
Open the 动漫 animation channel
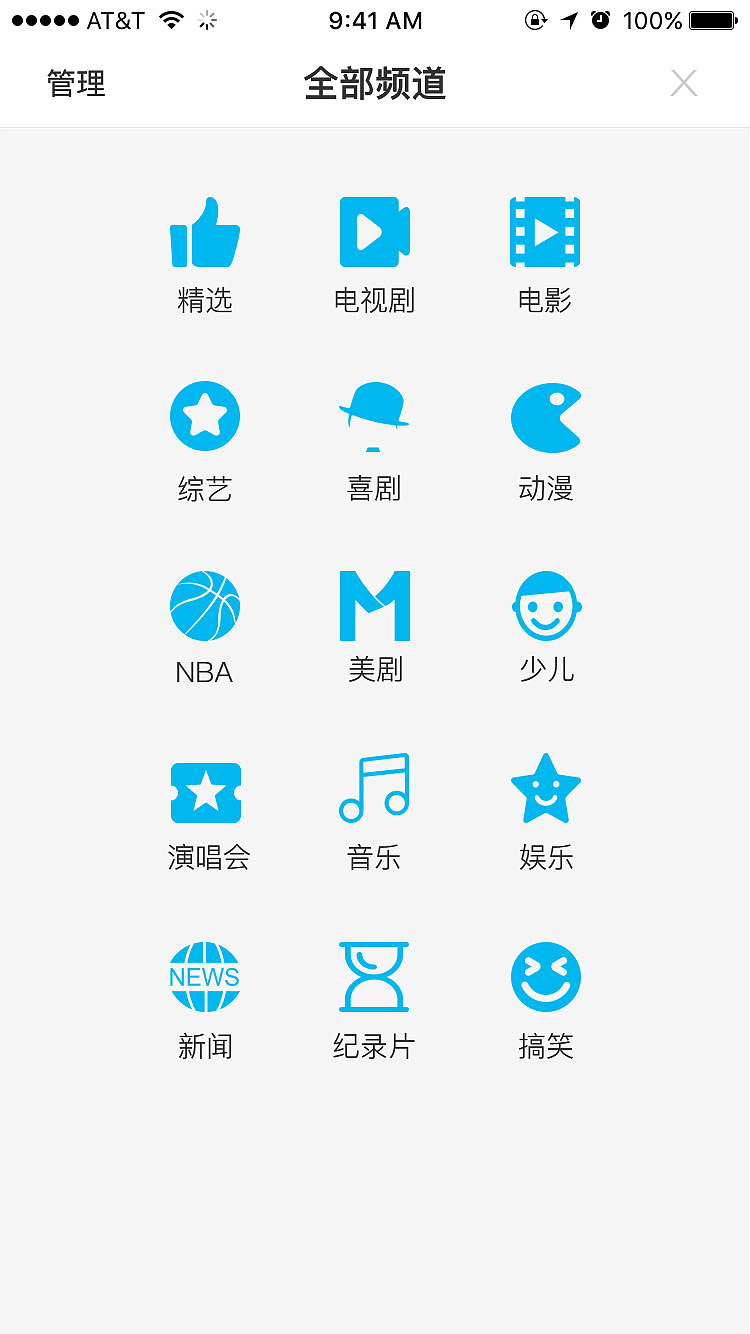click(545, 415)
